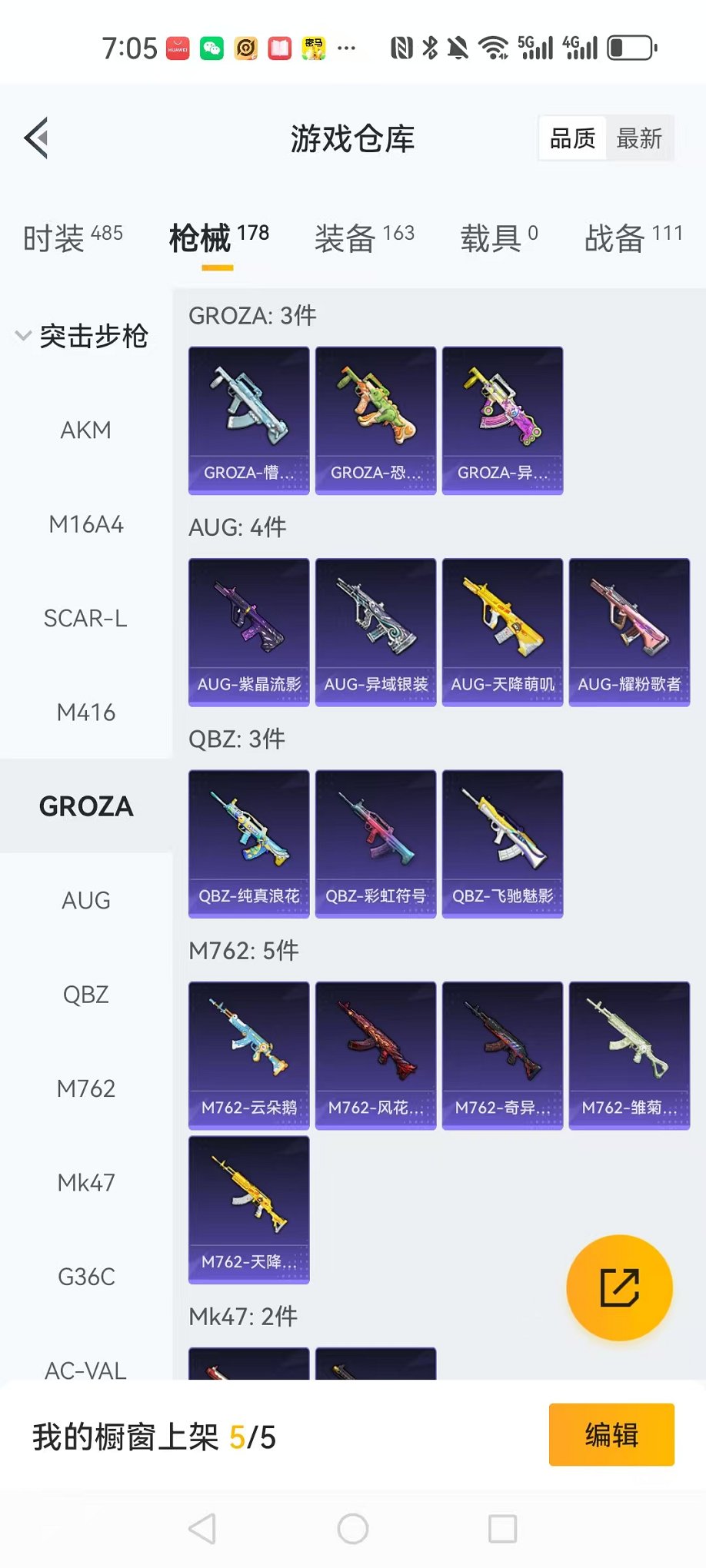Viewport: 706px width, 1568px height.
Task: Sort by 品质
Action: point(572,138)
